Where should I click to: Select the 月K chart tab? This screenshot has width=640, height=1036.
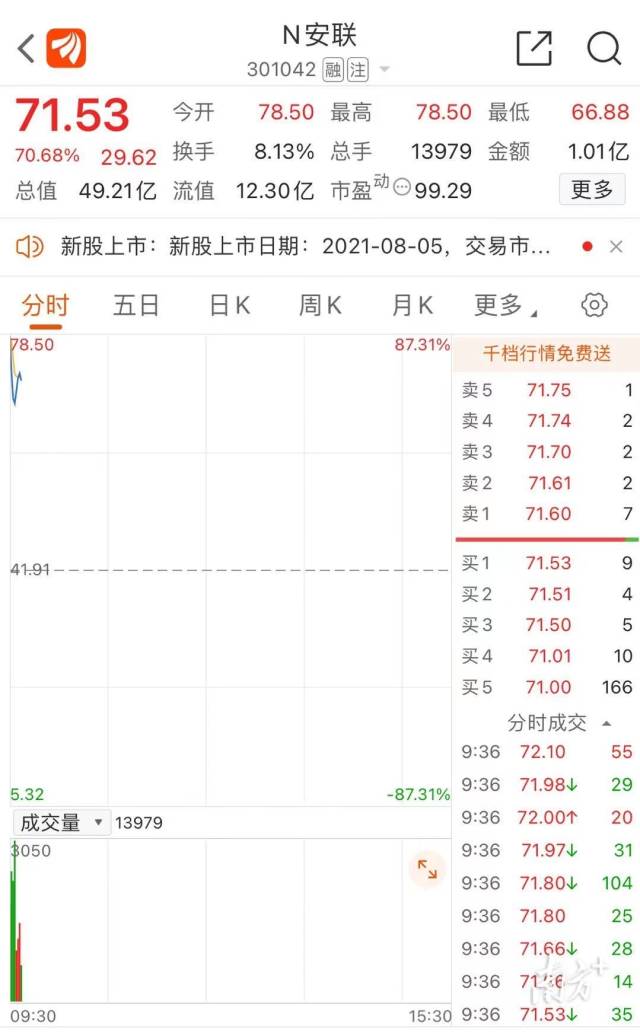click(x=412, y=306)
